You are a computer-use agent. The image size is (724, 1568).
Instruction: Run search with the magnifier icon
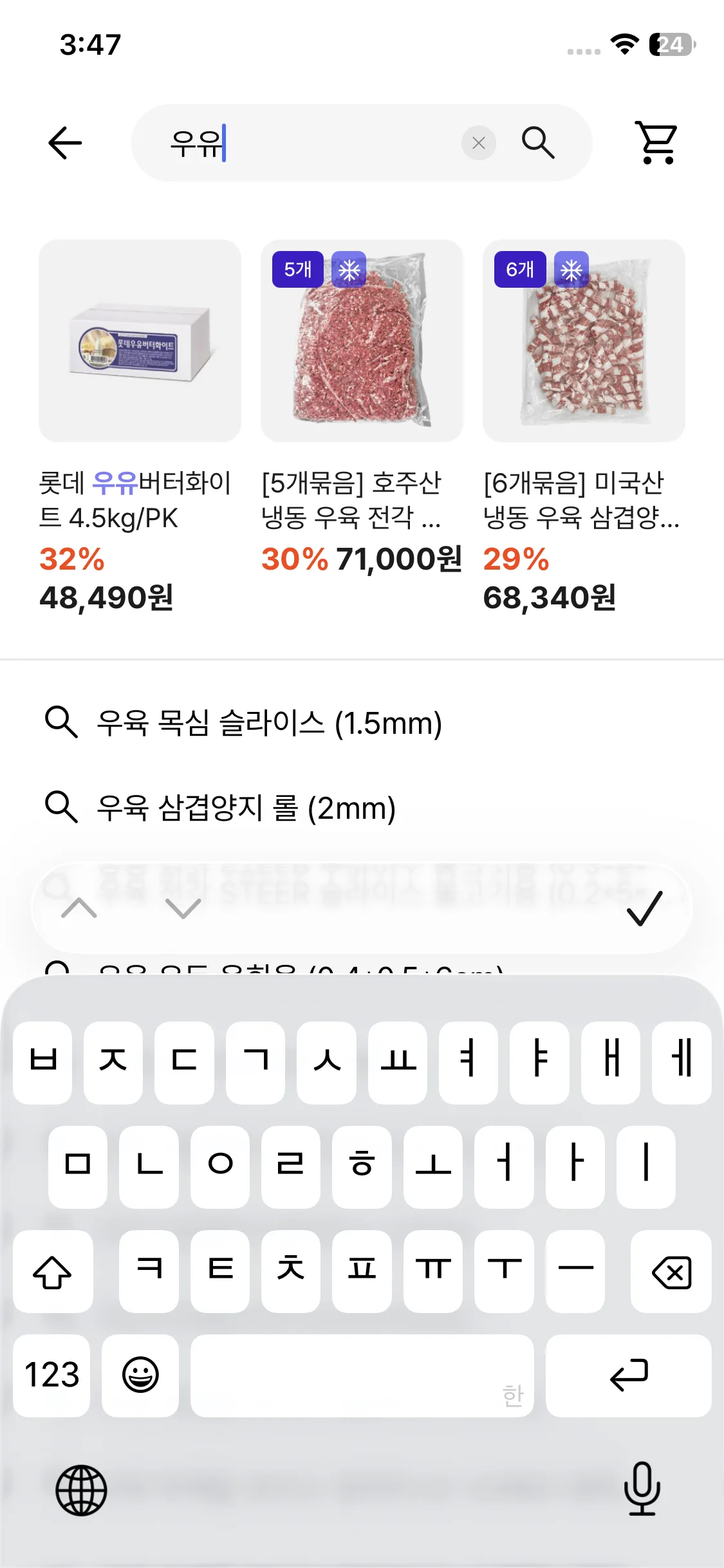click(x=537, y=143)
